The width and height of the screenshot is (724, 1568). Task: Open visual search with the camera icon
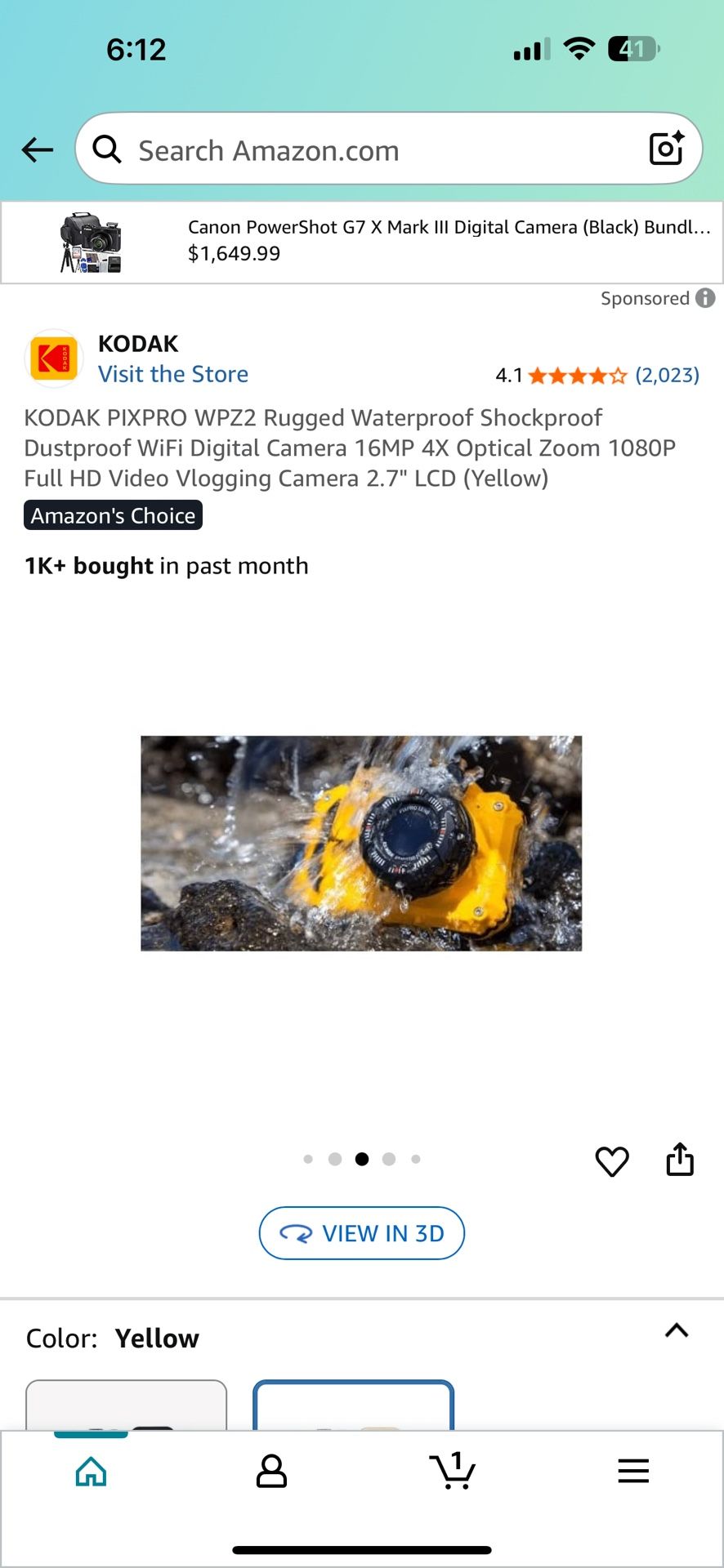(x=665, y=148)
